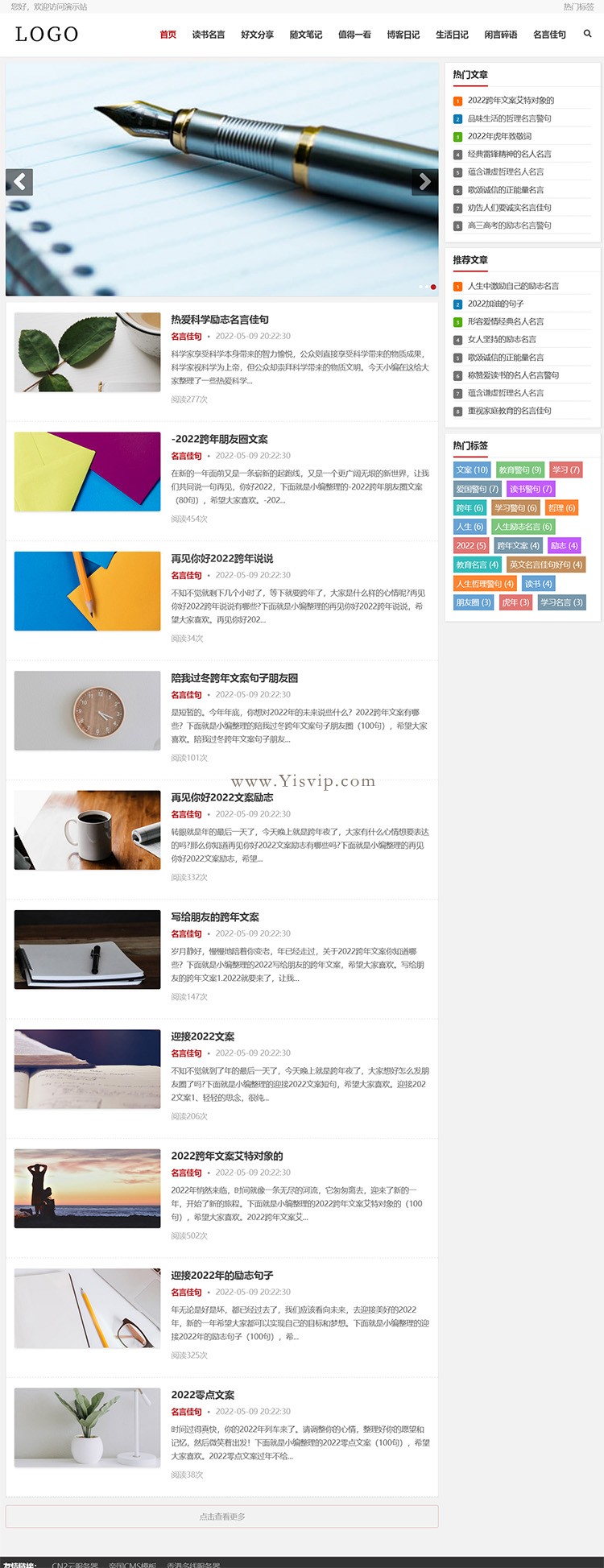Tap 点击查看更多 load more button
The width and height of the screenshot is (604, 1568).
[222, 1516]
